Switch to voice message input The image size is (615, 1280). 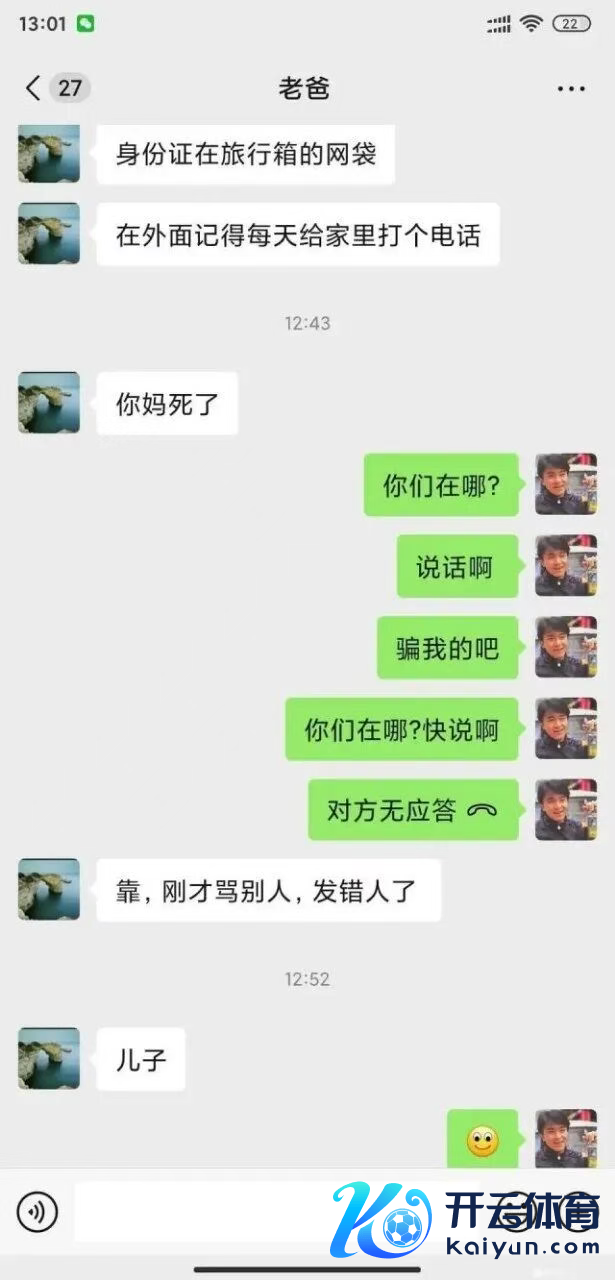pyautogui.click(x=38, y=1213)
